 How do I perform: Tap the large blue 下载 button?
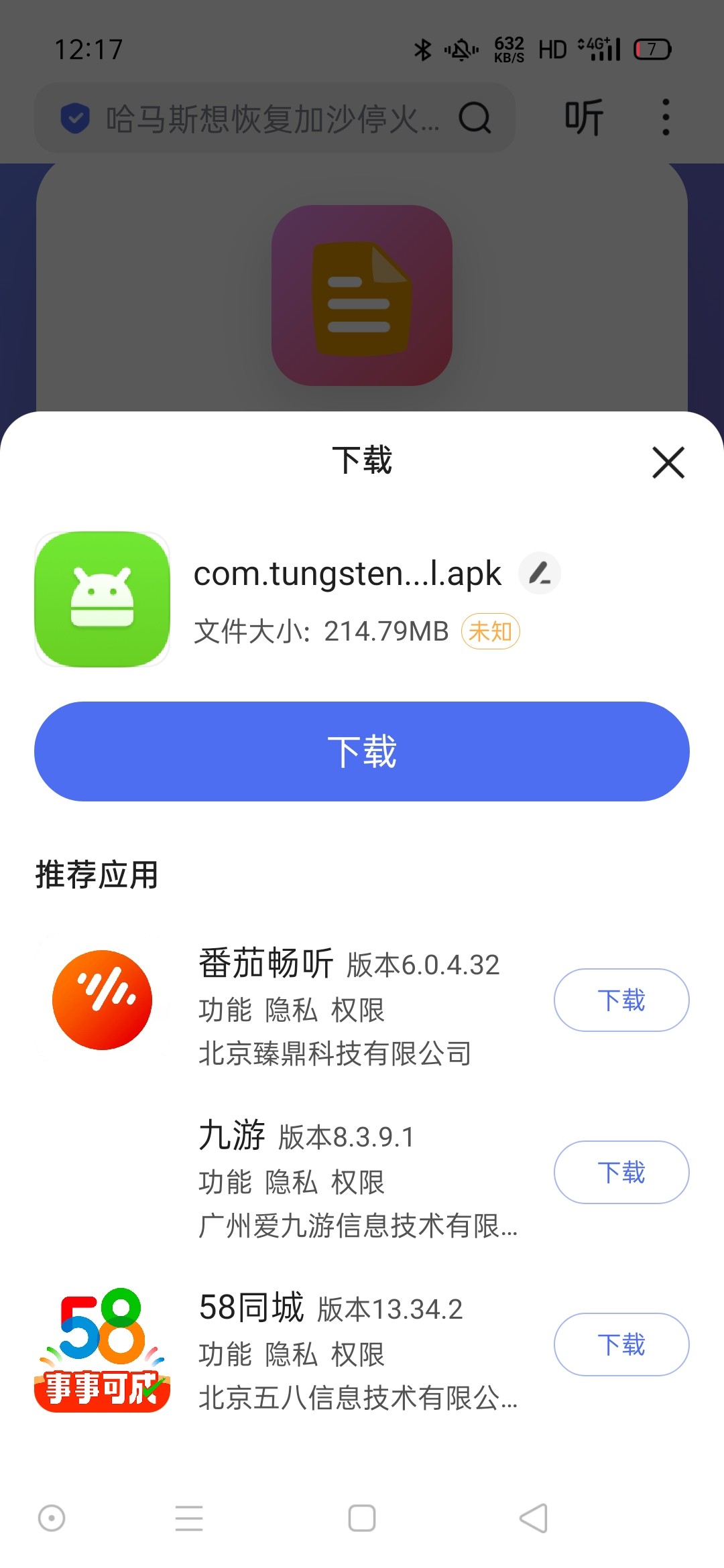tap(362, 751)
